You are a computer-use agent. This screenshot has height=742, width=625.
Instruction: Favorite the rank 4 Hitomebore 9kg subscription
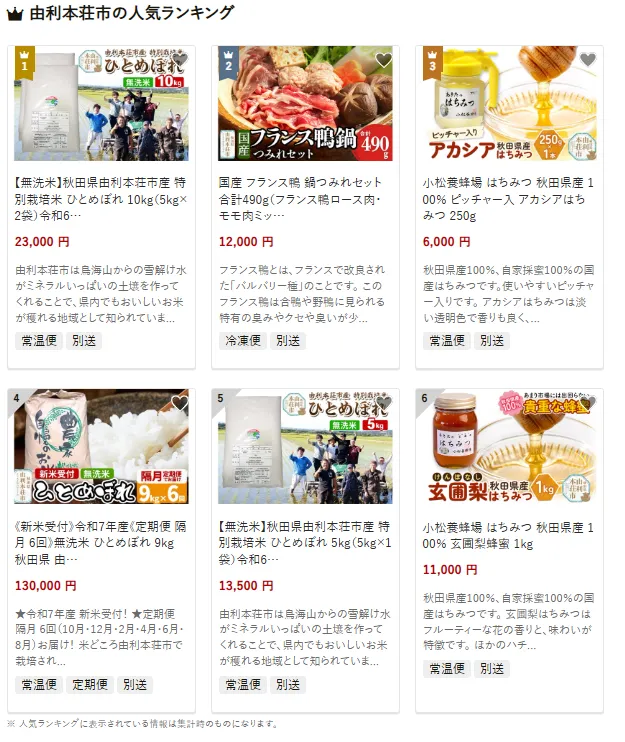point(180,403)
